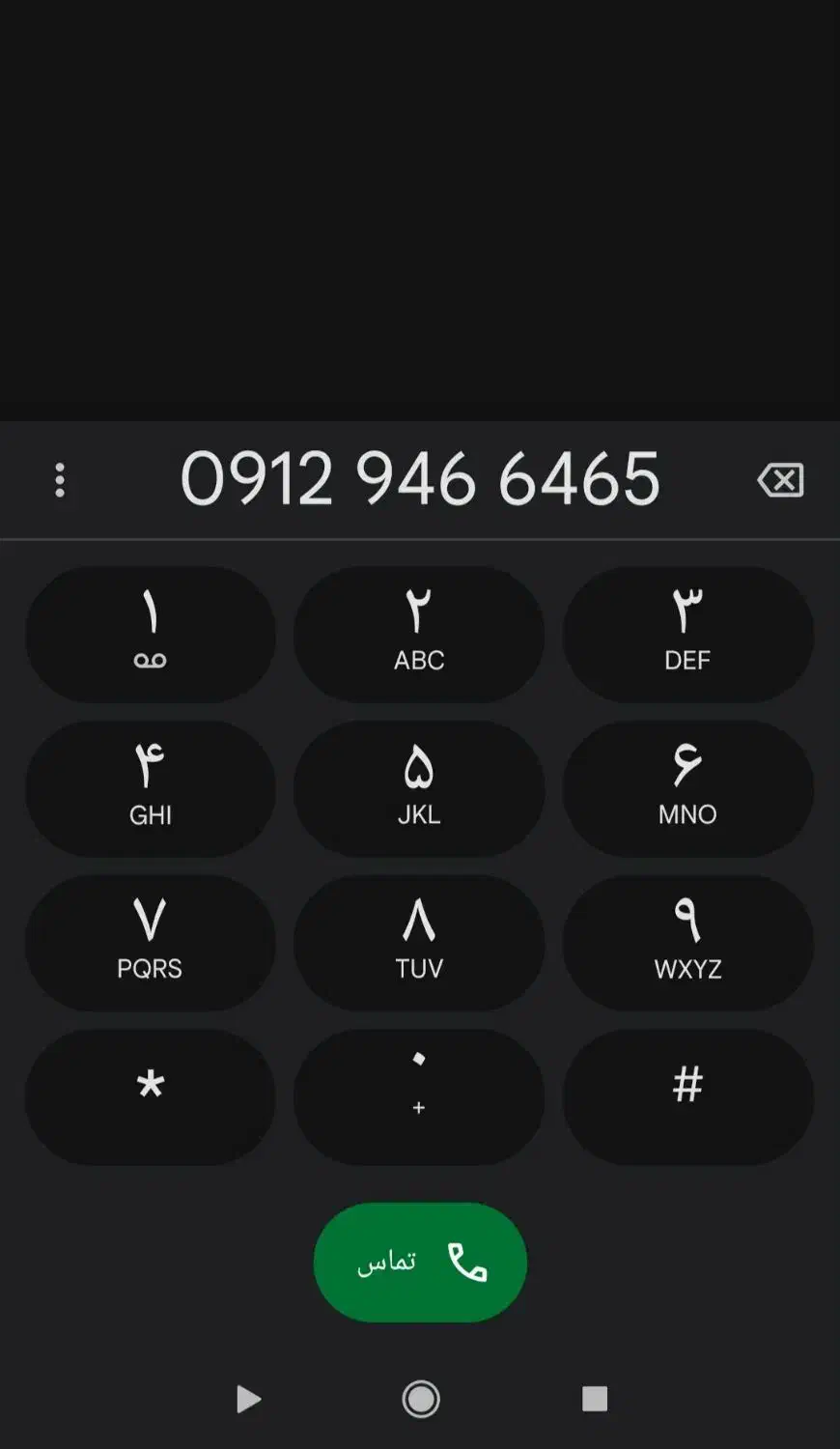The height and width of the screenshot is (1449, 840).
Task: Open the three-dot overflow menu
Action: point(60,479)
